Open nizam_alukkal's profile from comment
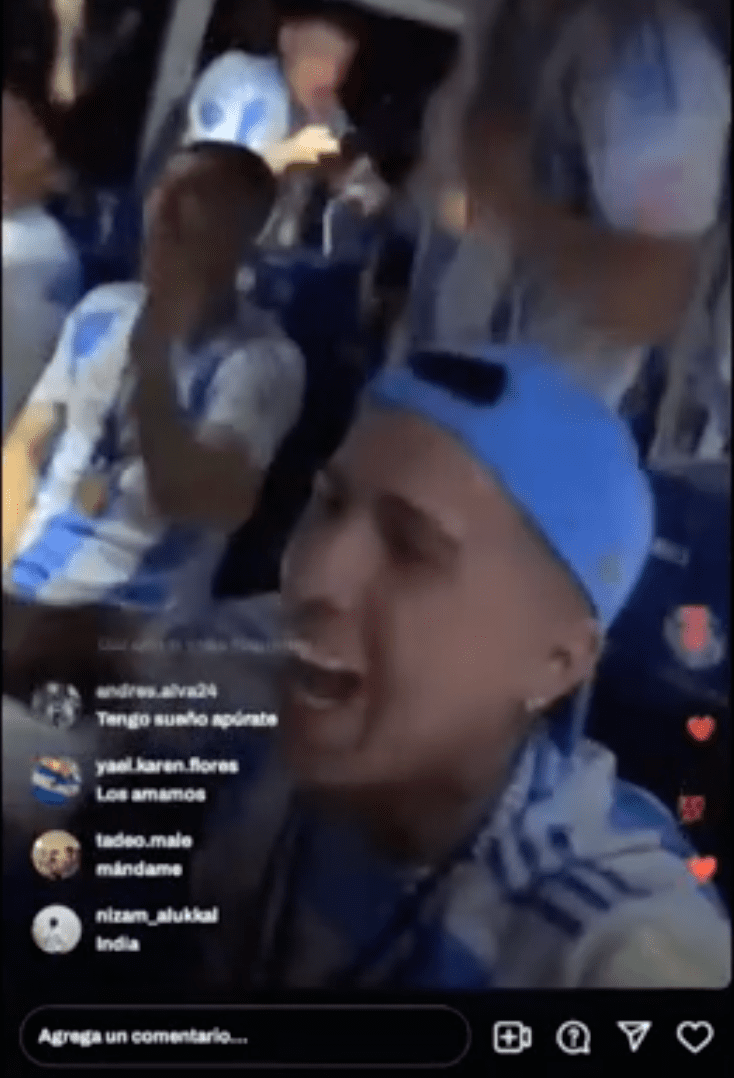The width and height of the screenshot is (734, 1078). [x=56, y=929]
